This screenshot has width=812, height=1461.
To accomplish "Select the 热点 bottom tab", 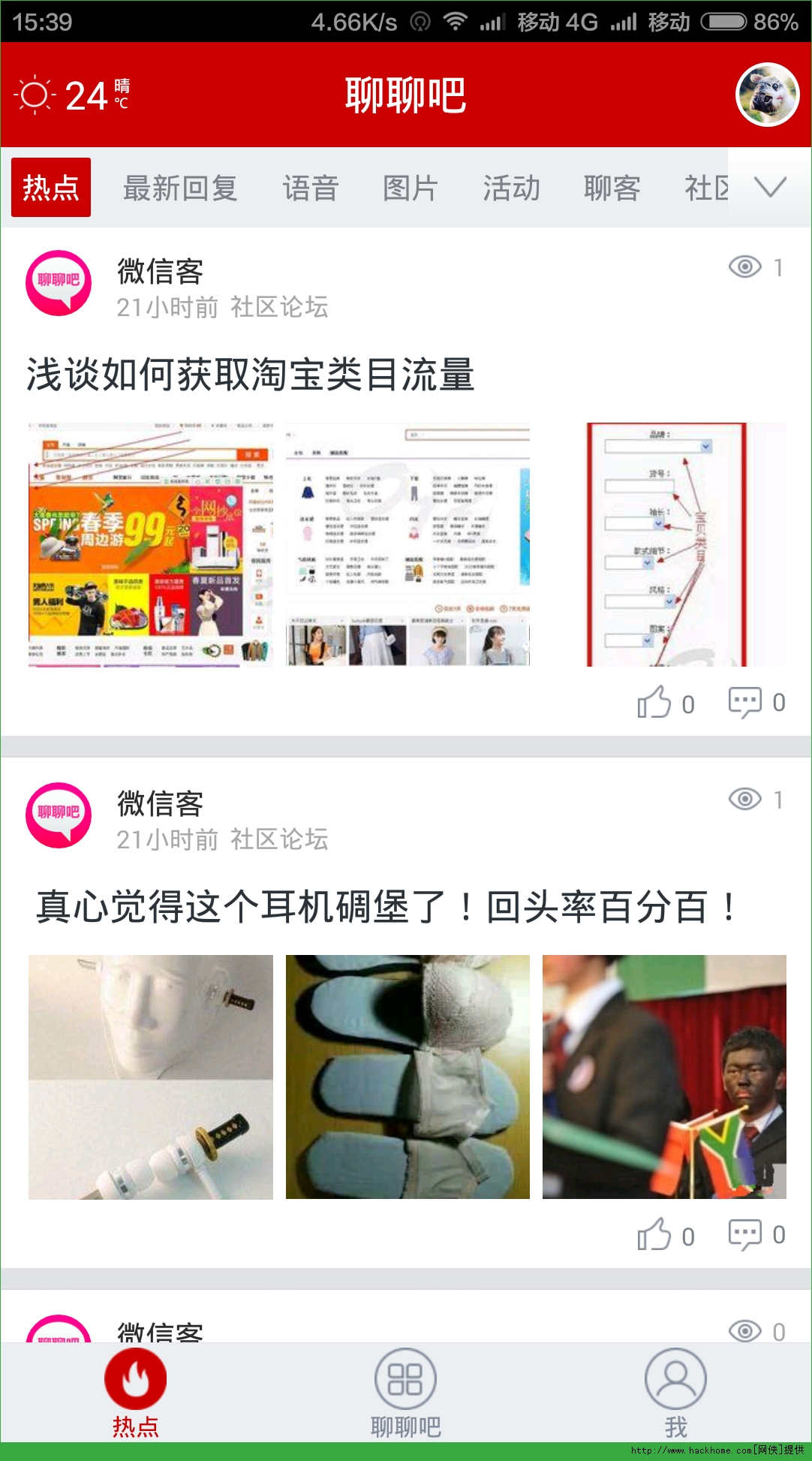I will (x=135, y=1393).
